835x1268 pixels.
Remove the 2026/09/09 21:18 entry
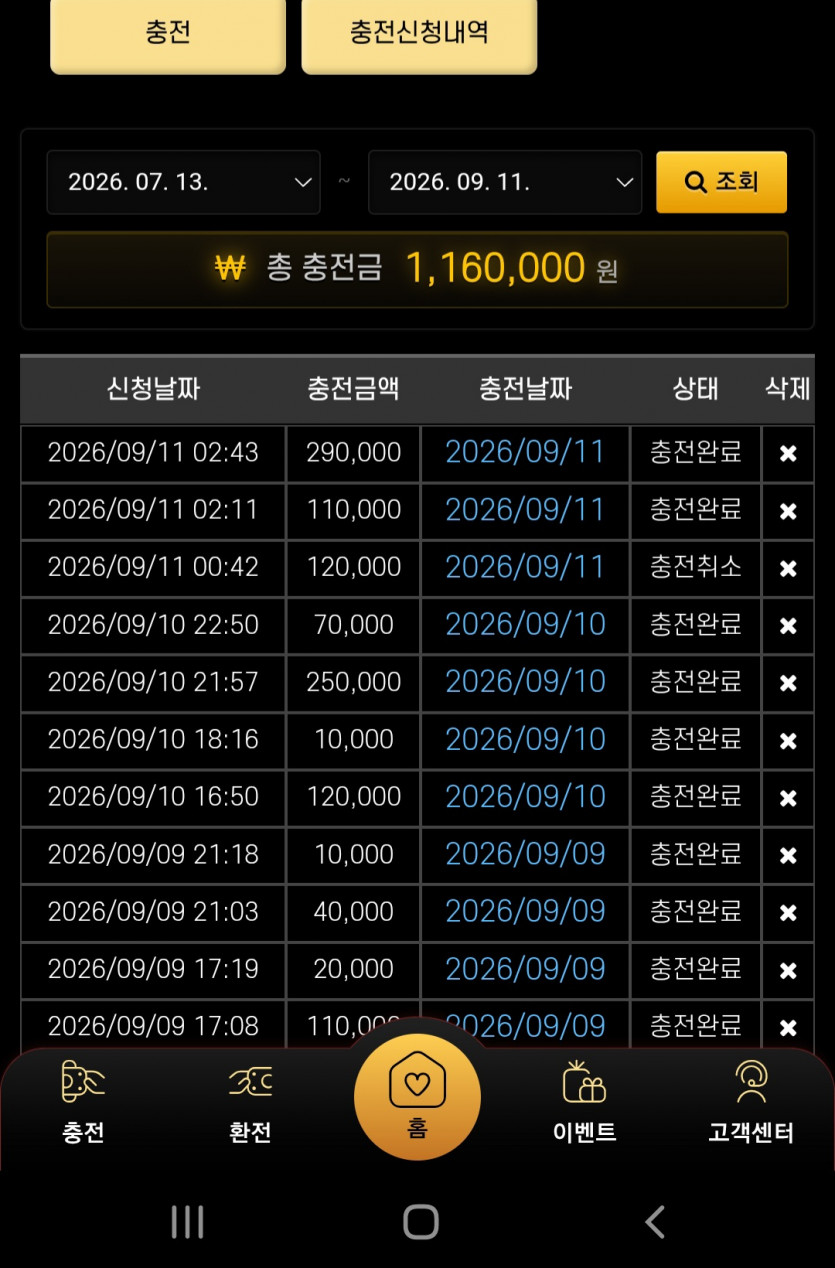tap(788, 856)
